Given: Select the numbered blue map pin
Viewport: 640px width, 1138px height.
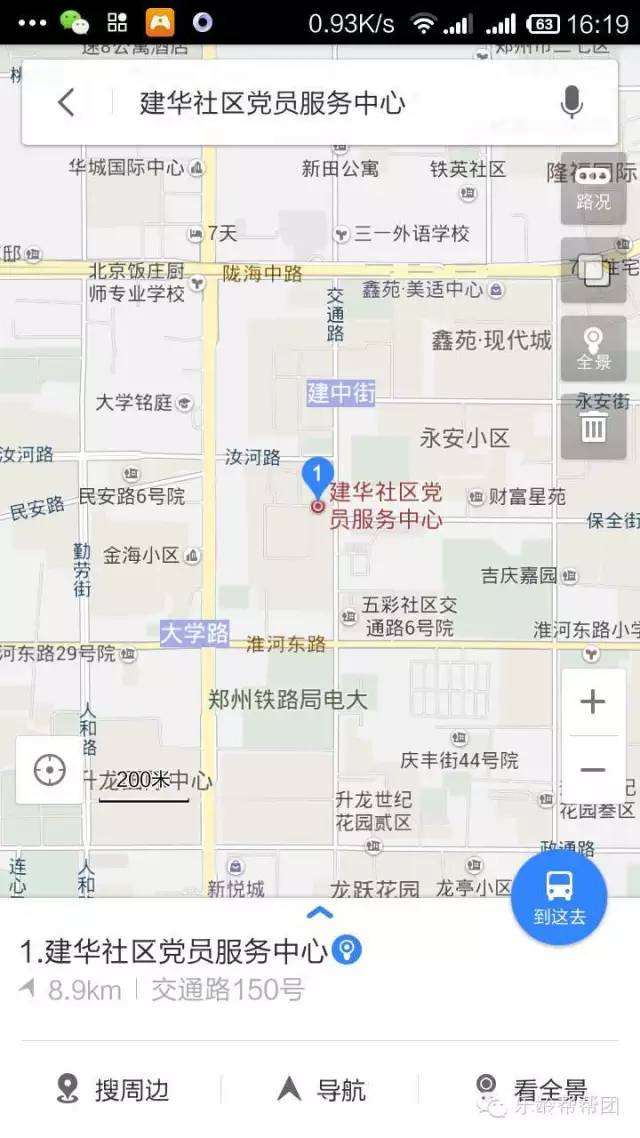Looking at the screenshot, I should coord(317,476).
